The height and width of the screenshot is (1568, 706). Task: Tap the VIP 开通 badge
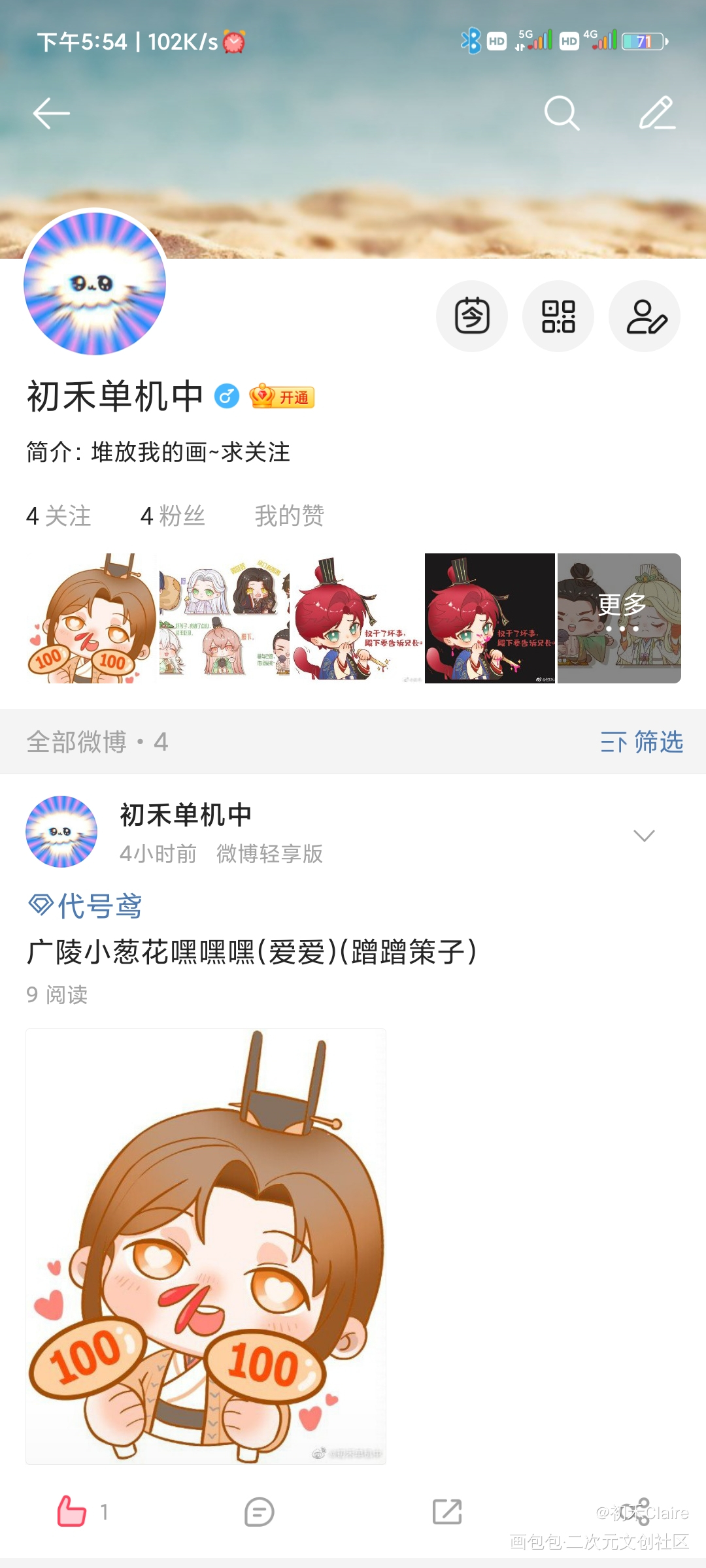pyautogui.click(x=282, y=397)
